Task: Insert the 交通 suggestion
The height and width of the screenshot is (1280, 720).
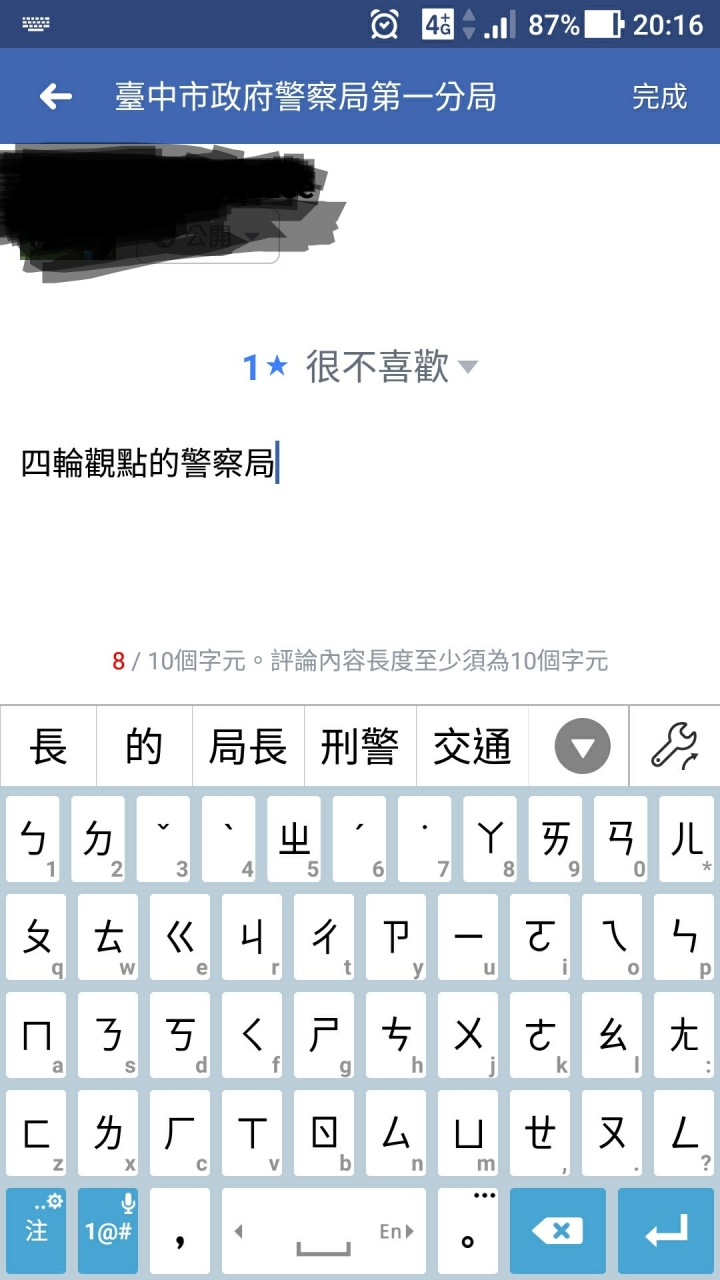Action: [x=472, y=747]
